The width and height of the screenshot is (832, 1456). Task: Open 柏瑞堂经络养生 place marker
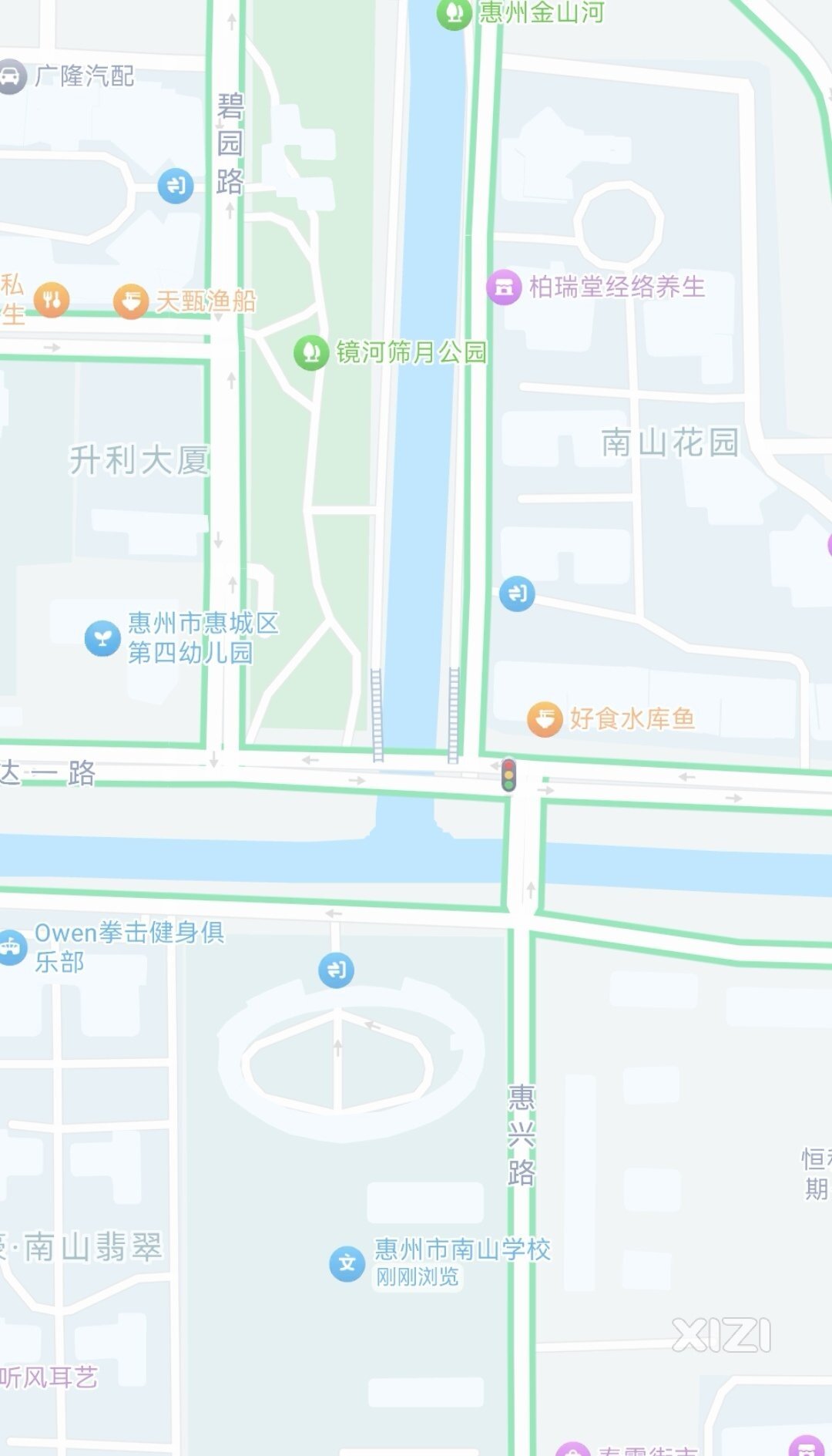(504, 288)
